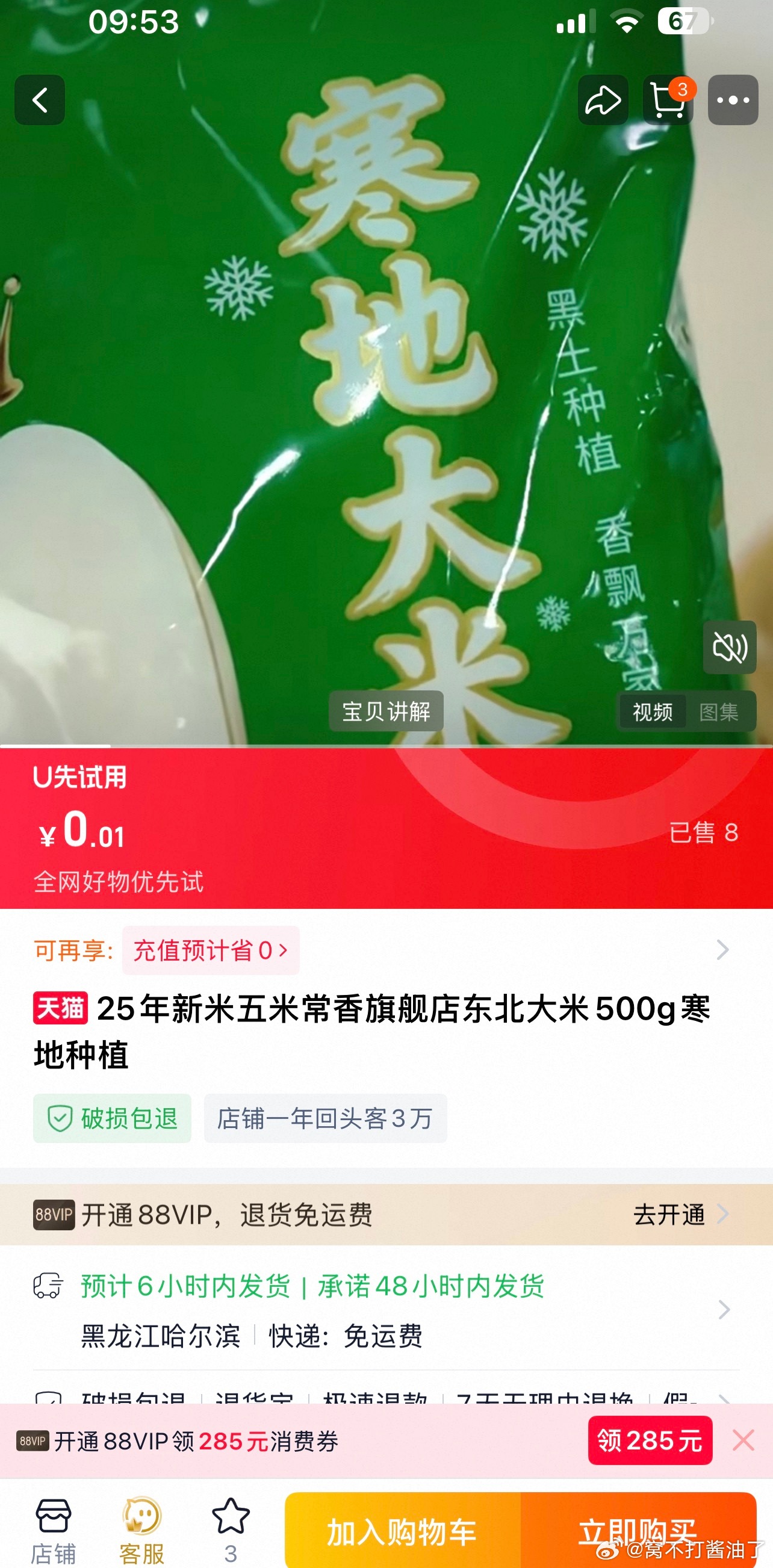773x1568 pixels.
Task: Open the 充值预计省0 offer
Action: (211, 950)
